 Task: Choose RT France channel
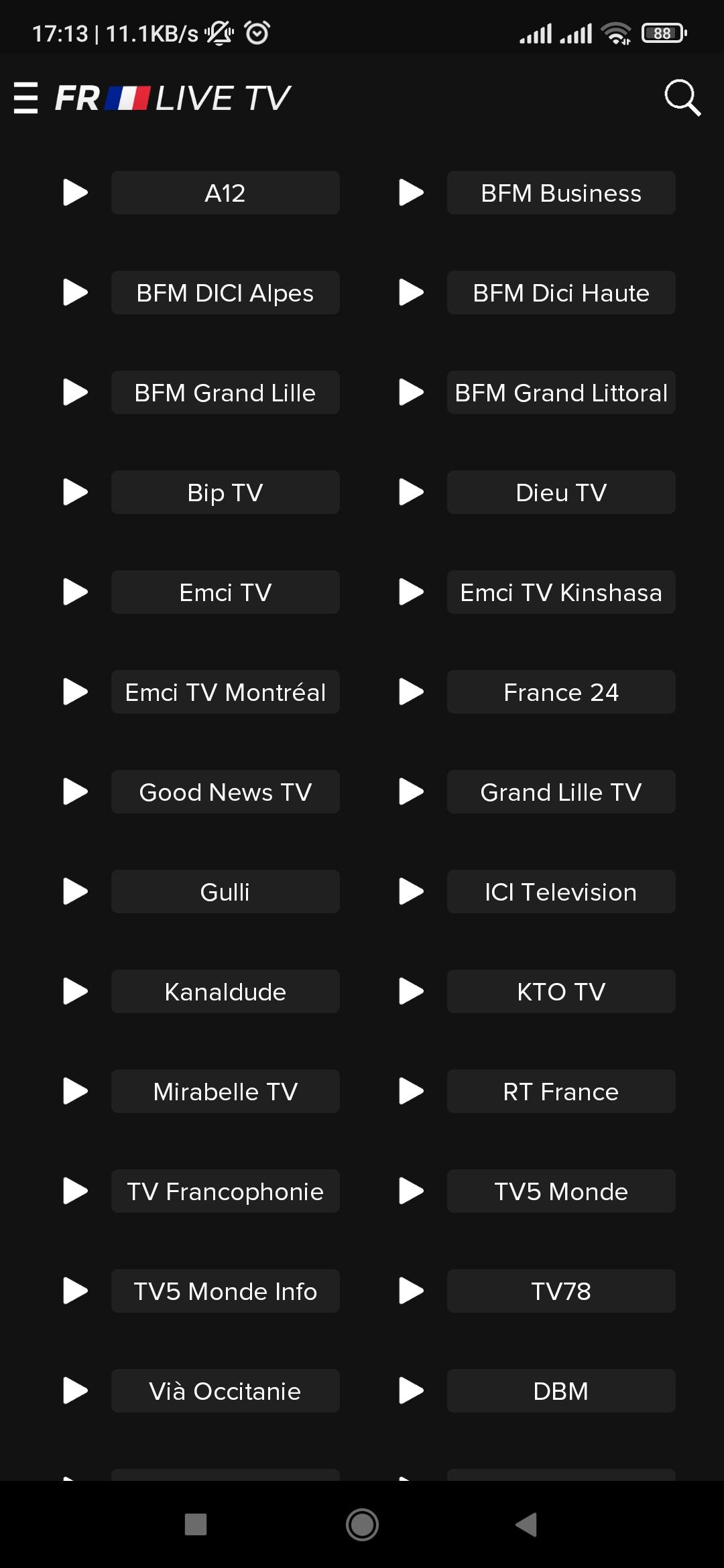pos(560,1092)
